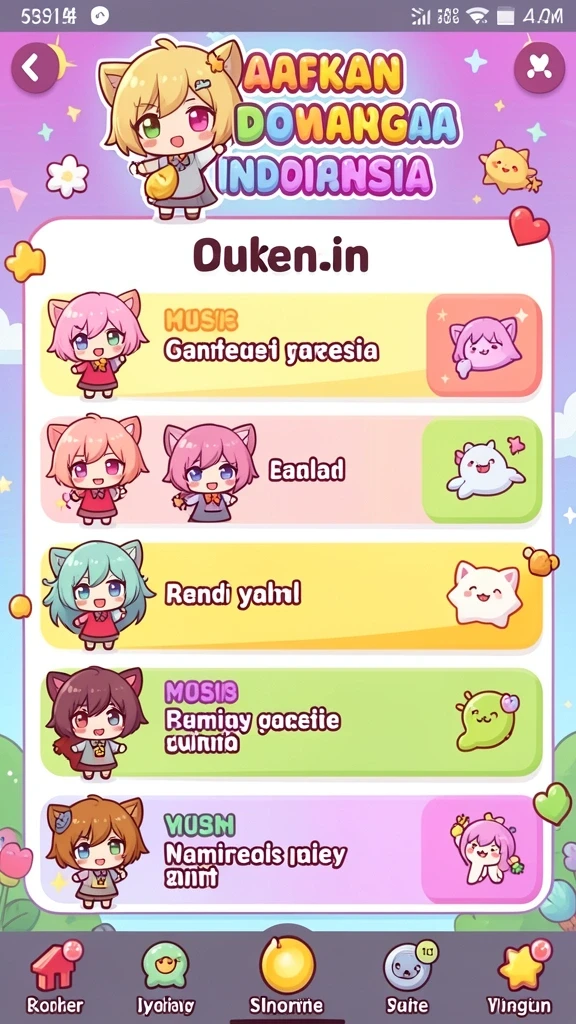Open the Eanlad row
This screenshot has width=576, height=1024.
point(291,470)
